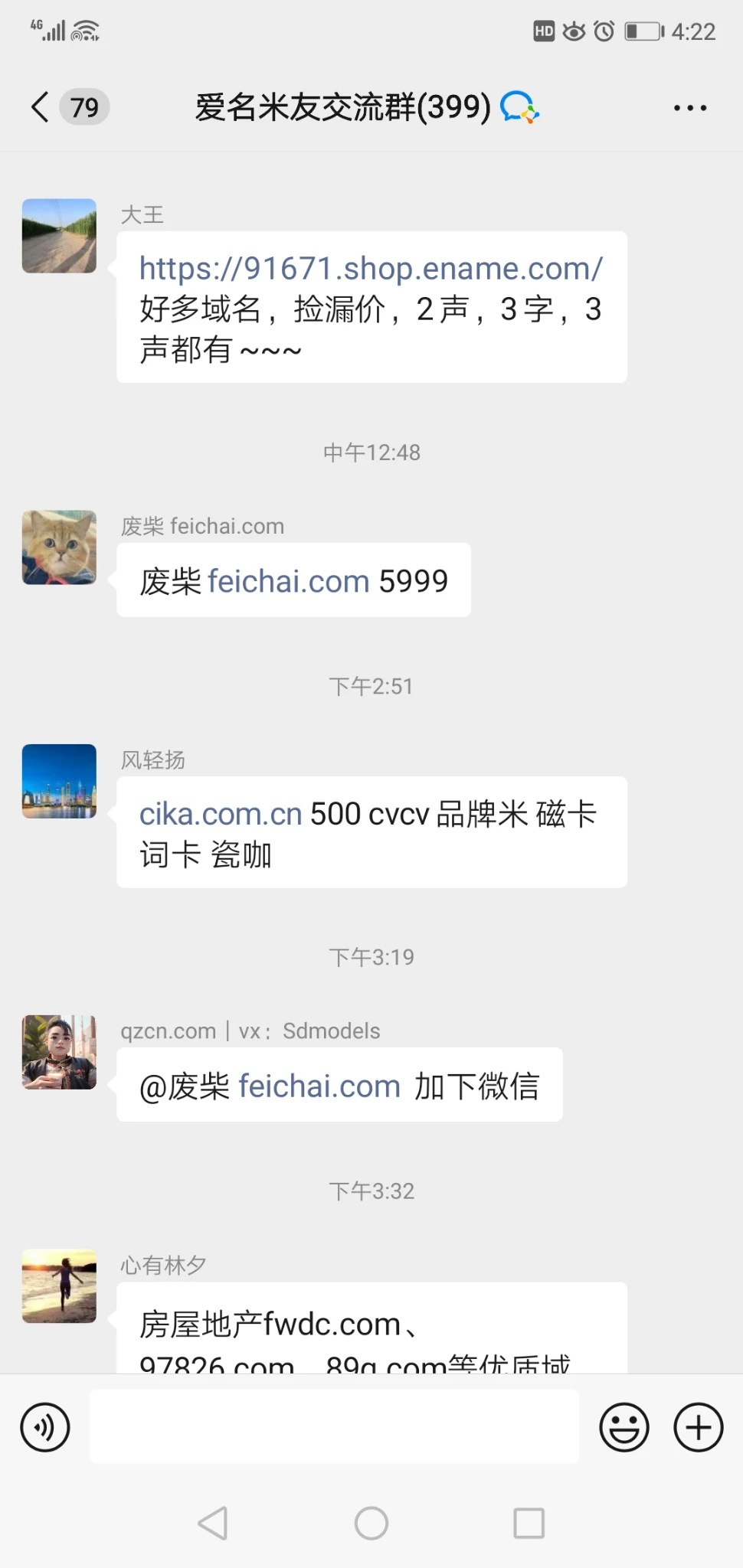Open the emoji sticker panel
The width and height of the screenshot is (743, 1568).
point(624,1427)
